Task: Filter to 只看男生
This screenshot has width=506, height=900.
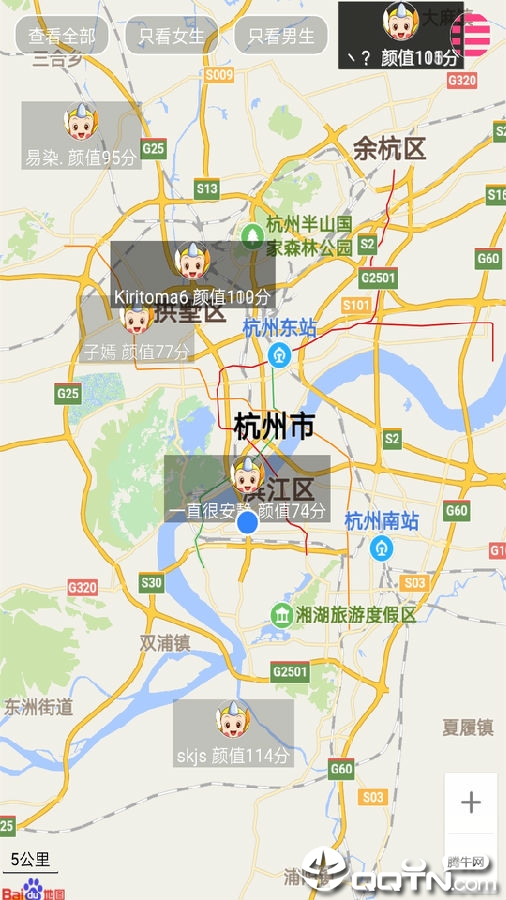Action: (x=281, y=35)
